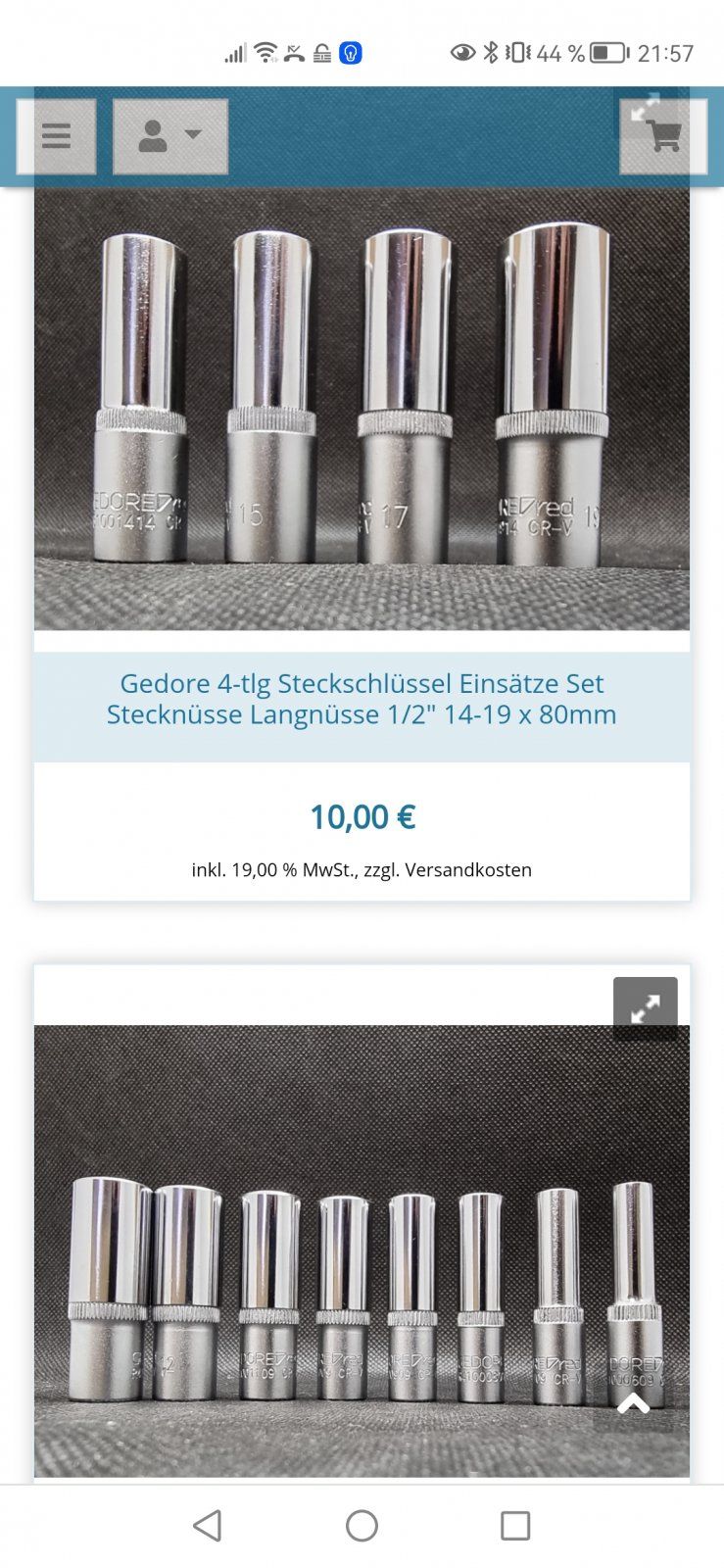Viewport: 724px width, 1568px height.
Task: Enlarge the 8-socket set product image
Action: (x=645, y=1008)
